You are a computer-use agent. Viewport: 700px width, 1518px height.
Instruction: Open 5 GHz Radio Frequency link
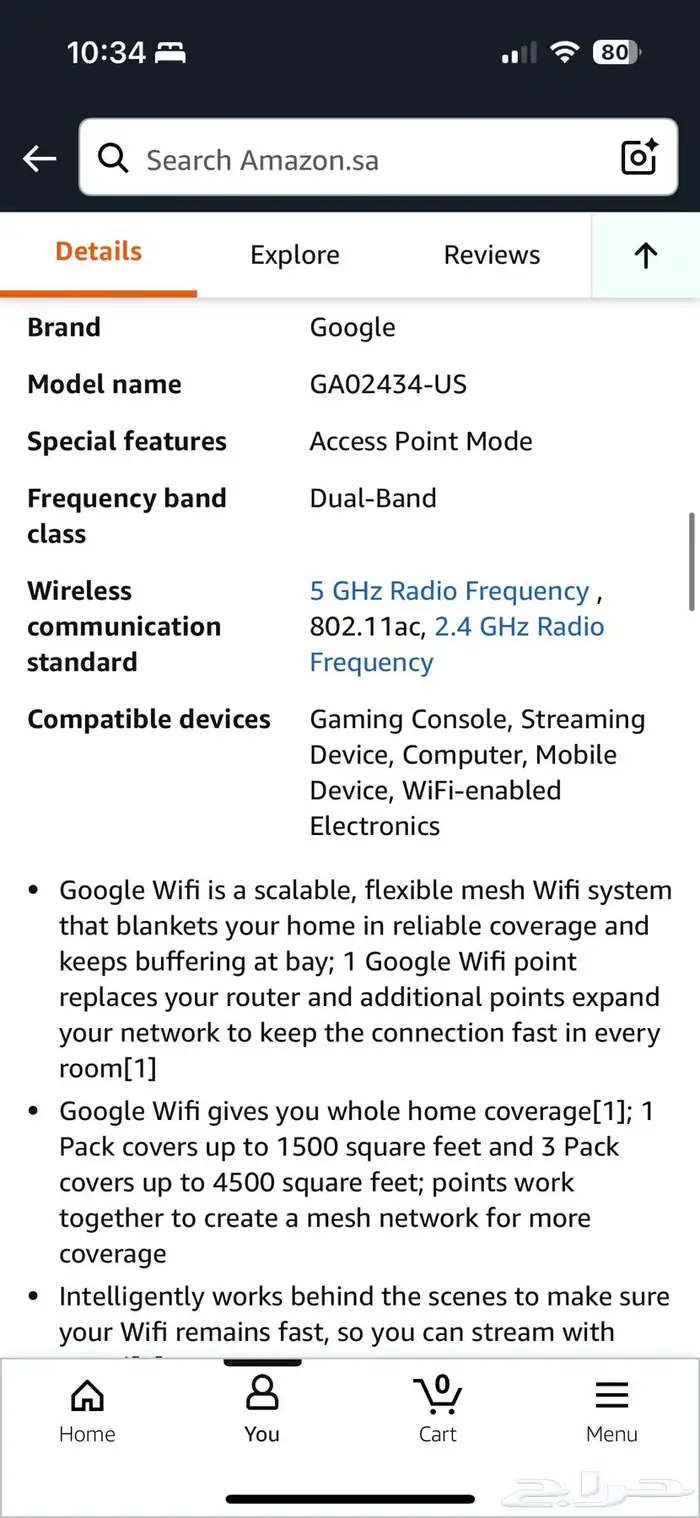point(449,591)
